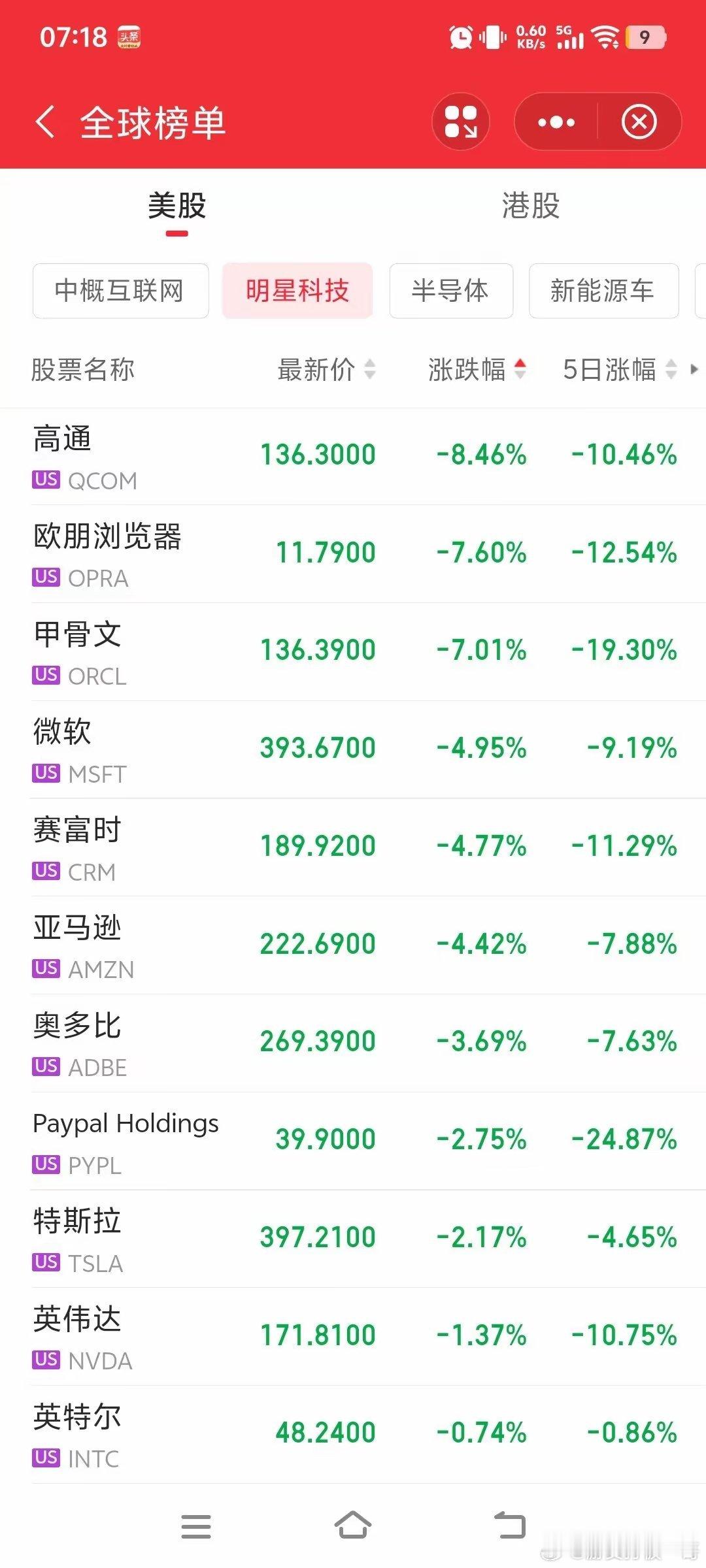Close the mini program with the X
This screenshot has height=1568, width=706.
pos(639,122)
